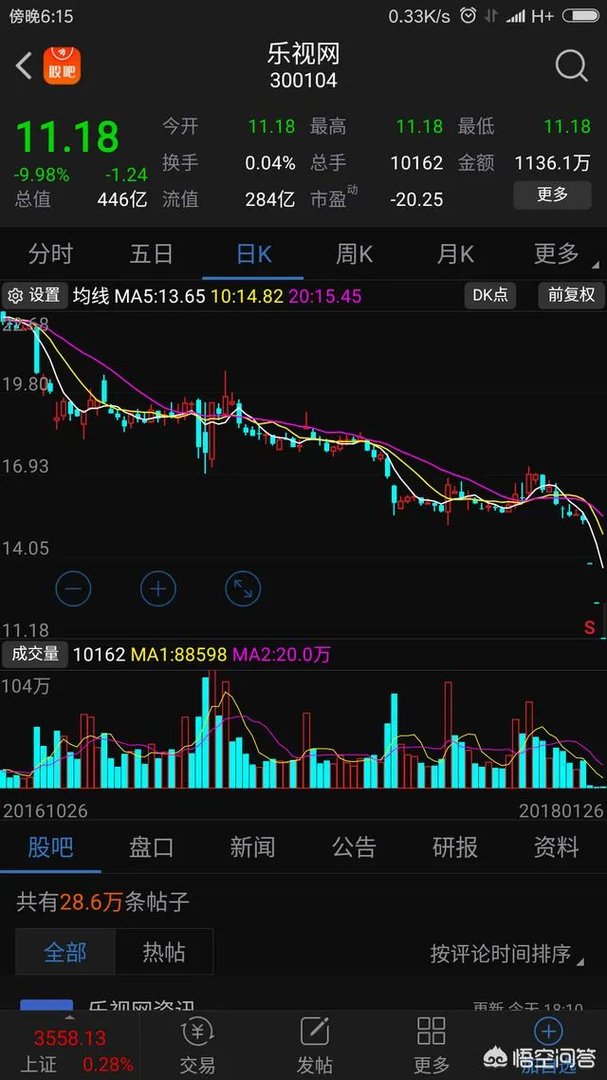Open the 新闻 news tab

pos(252,848)
